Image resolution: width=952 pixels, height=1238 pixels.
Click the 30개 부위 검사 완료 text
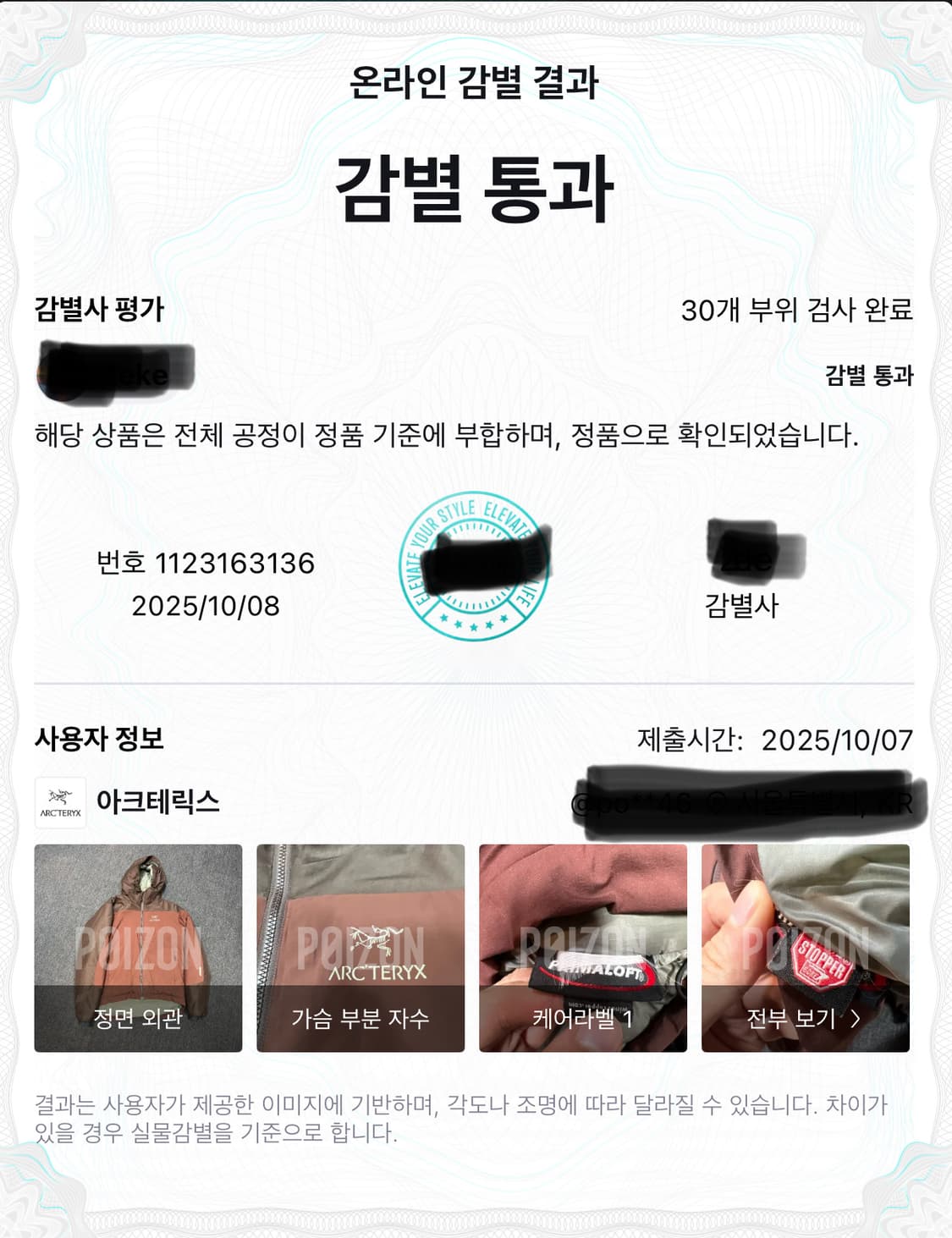tap(797, 311)
